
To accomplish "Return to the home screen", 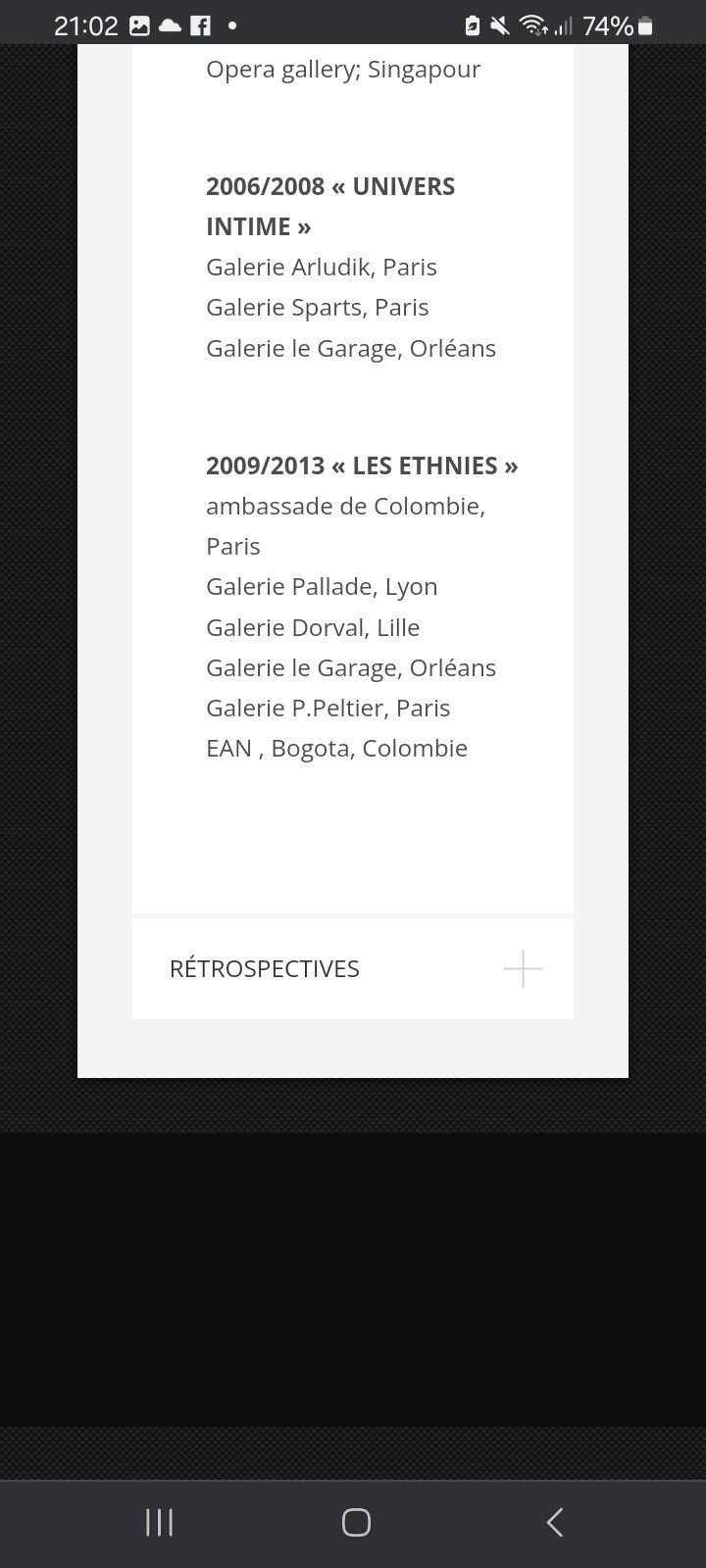I will 356,1522.
